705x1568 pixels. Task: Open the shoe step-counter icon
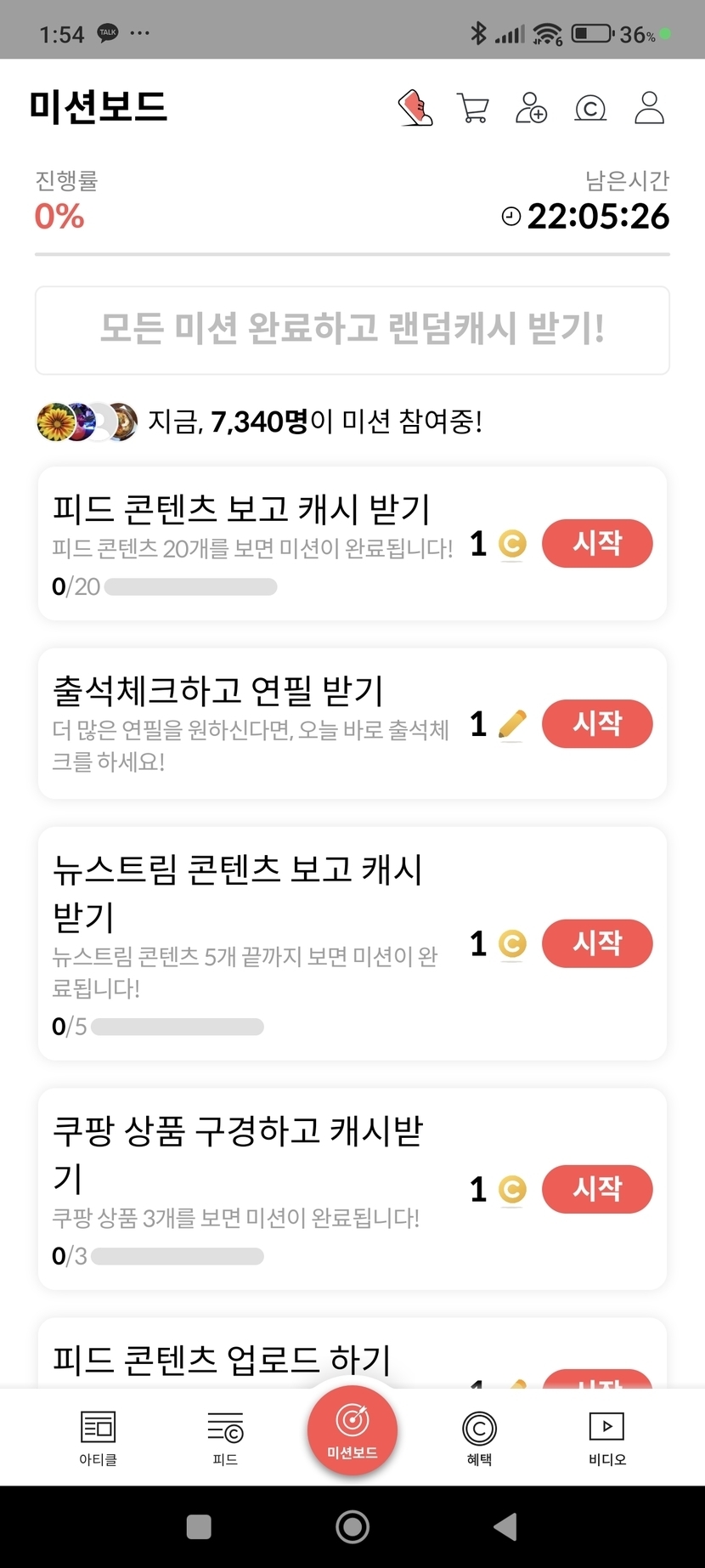click(415, 108)
